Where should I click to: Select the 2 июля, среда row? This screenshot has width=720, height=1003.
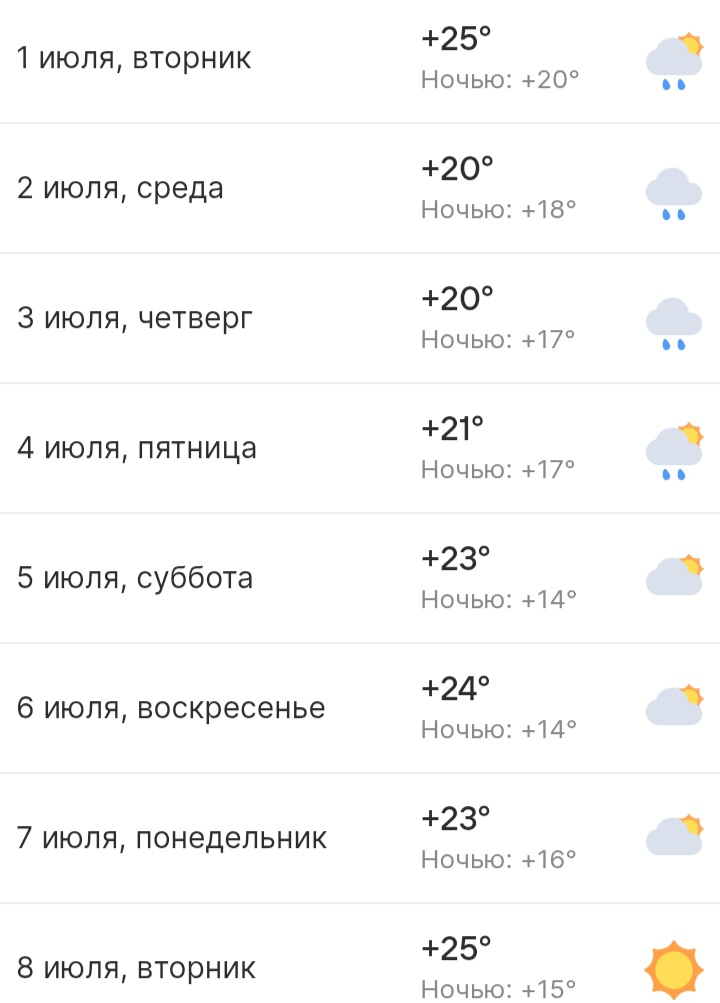coord(360,188)
